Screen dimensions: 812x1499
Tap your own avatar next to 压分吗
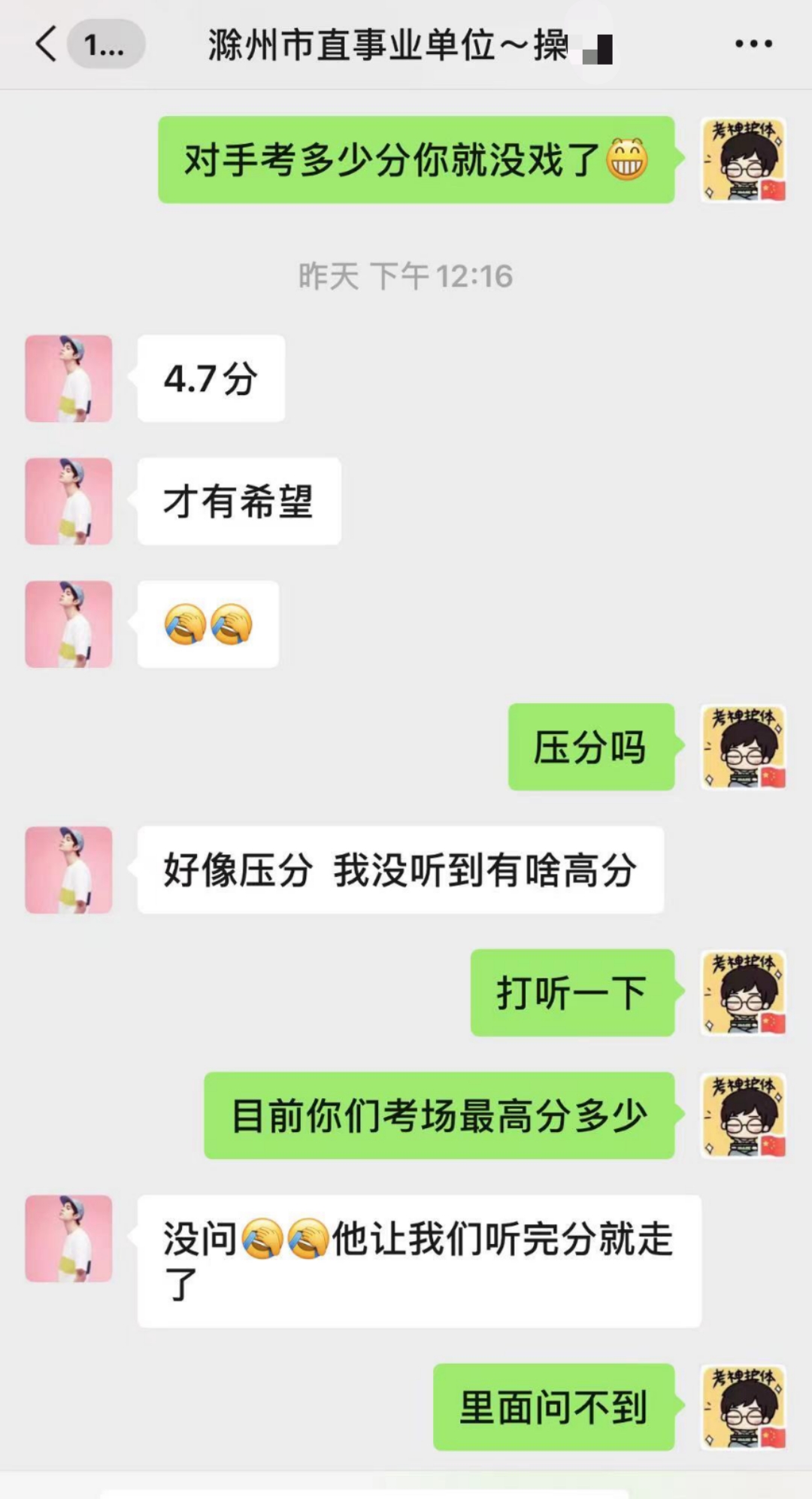pos(744,747)
